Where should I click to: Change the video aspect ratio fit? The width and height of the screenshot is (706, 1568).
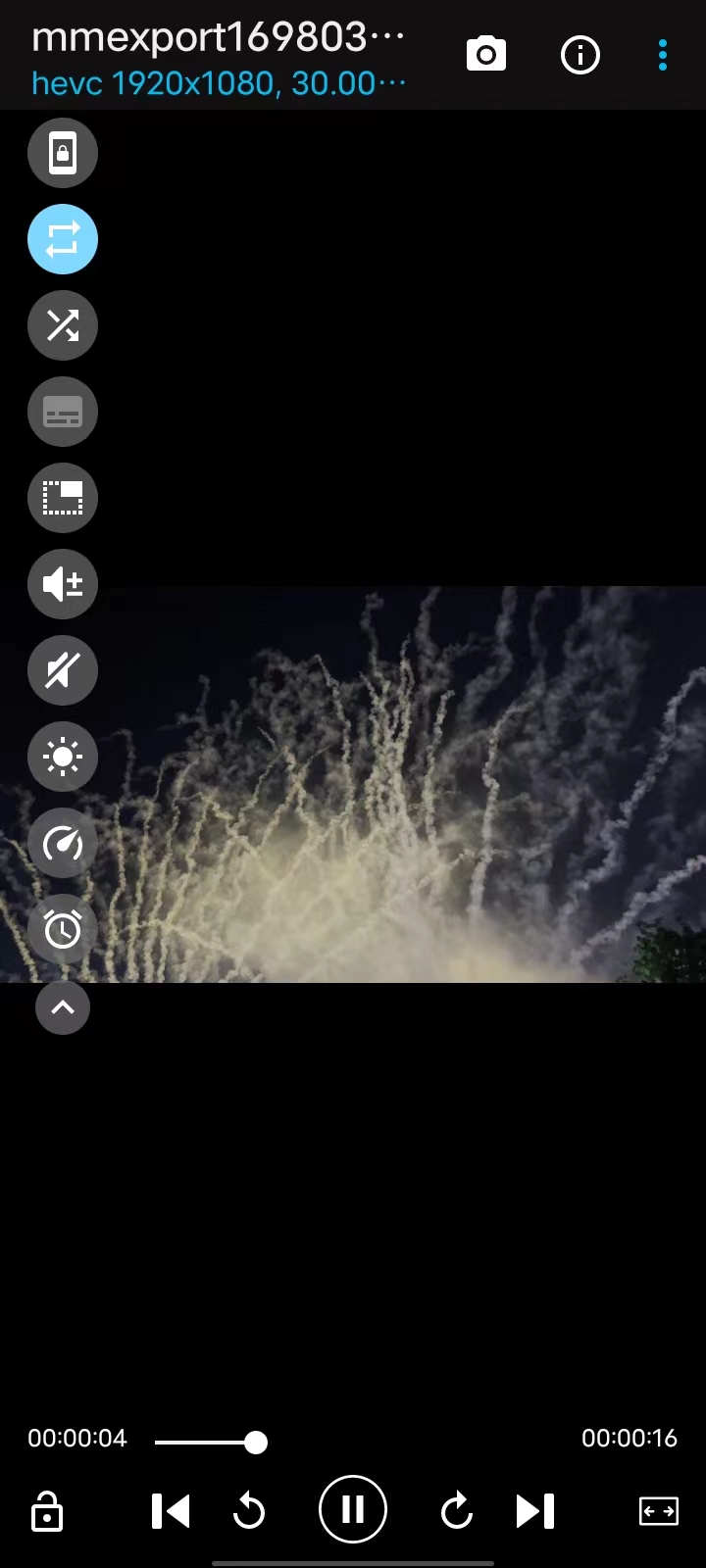point(658,1511)
